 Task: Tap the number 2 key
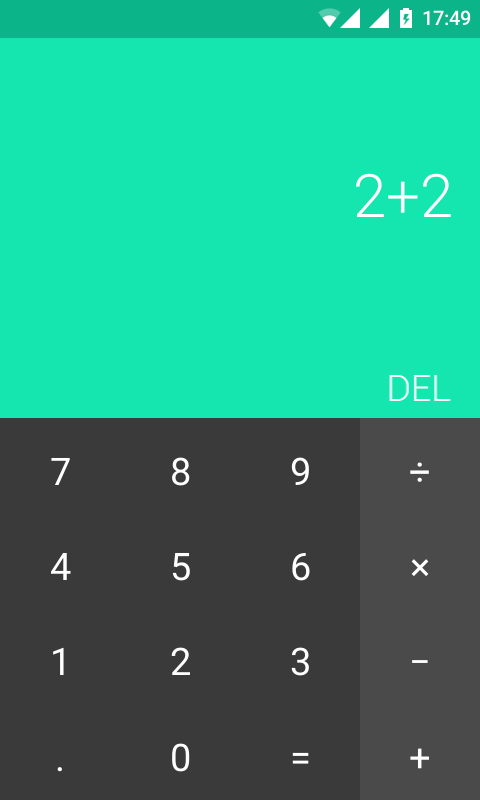point(180,662)
